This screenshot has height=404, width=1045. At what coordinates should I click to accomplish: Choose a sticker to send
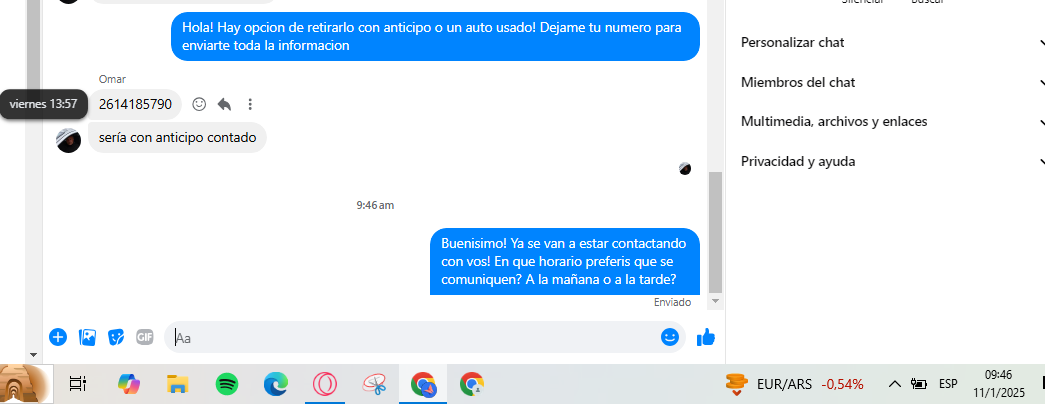click(116, 337)
